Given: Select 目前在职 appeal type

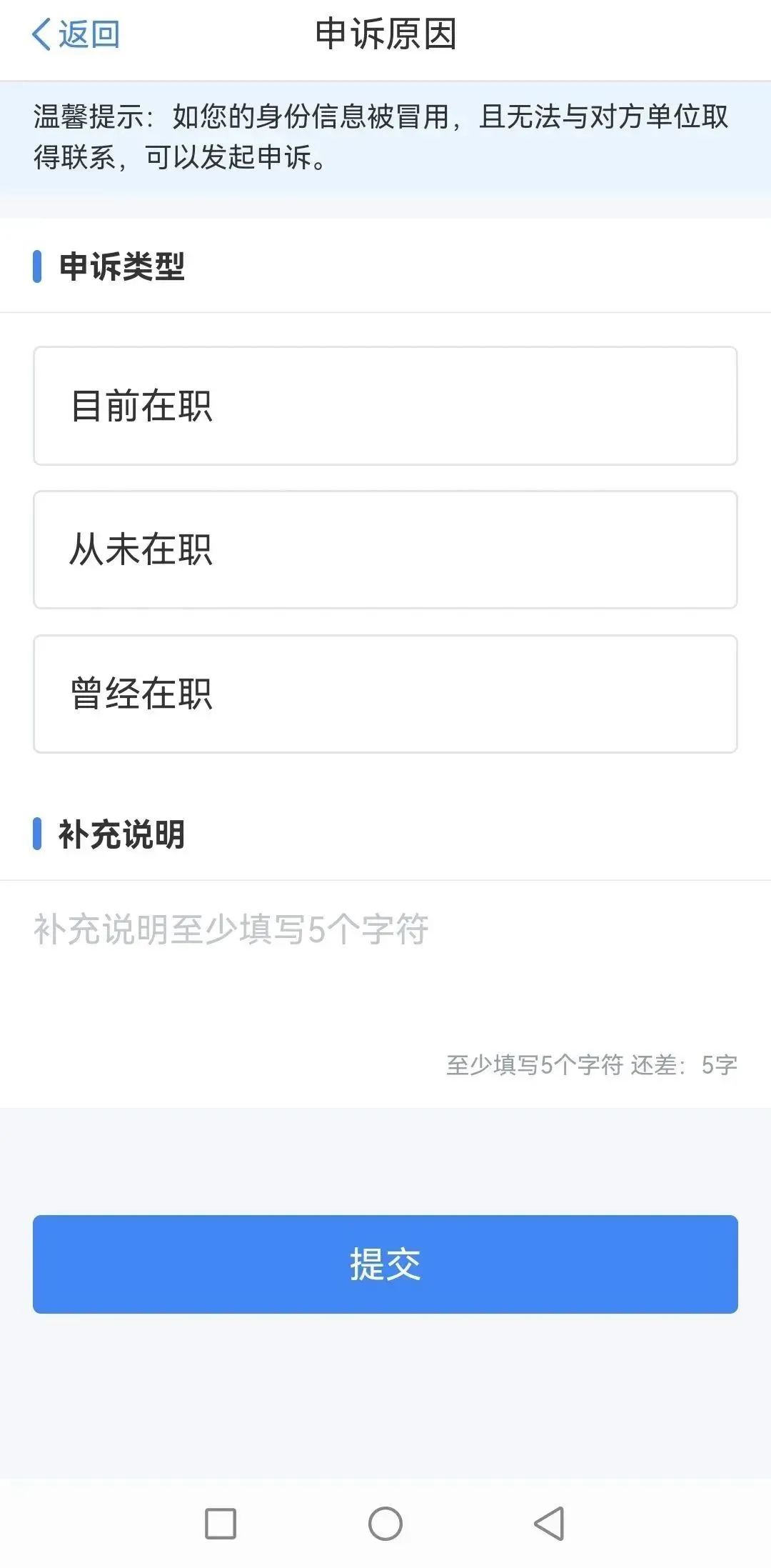Looking at the screenshot, I should tap(385, 406).
